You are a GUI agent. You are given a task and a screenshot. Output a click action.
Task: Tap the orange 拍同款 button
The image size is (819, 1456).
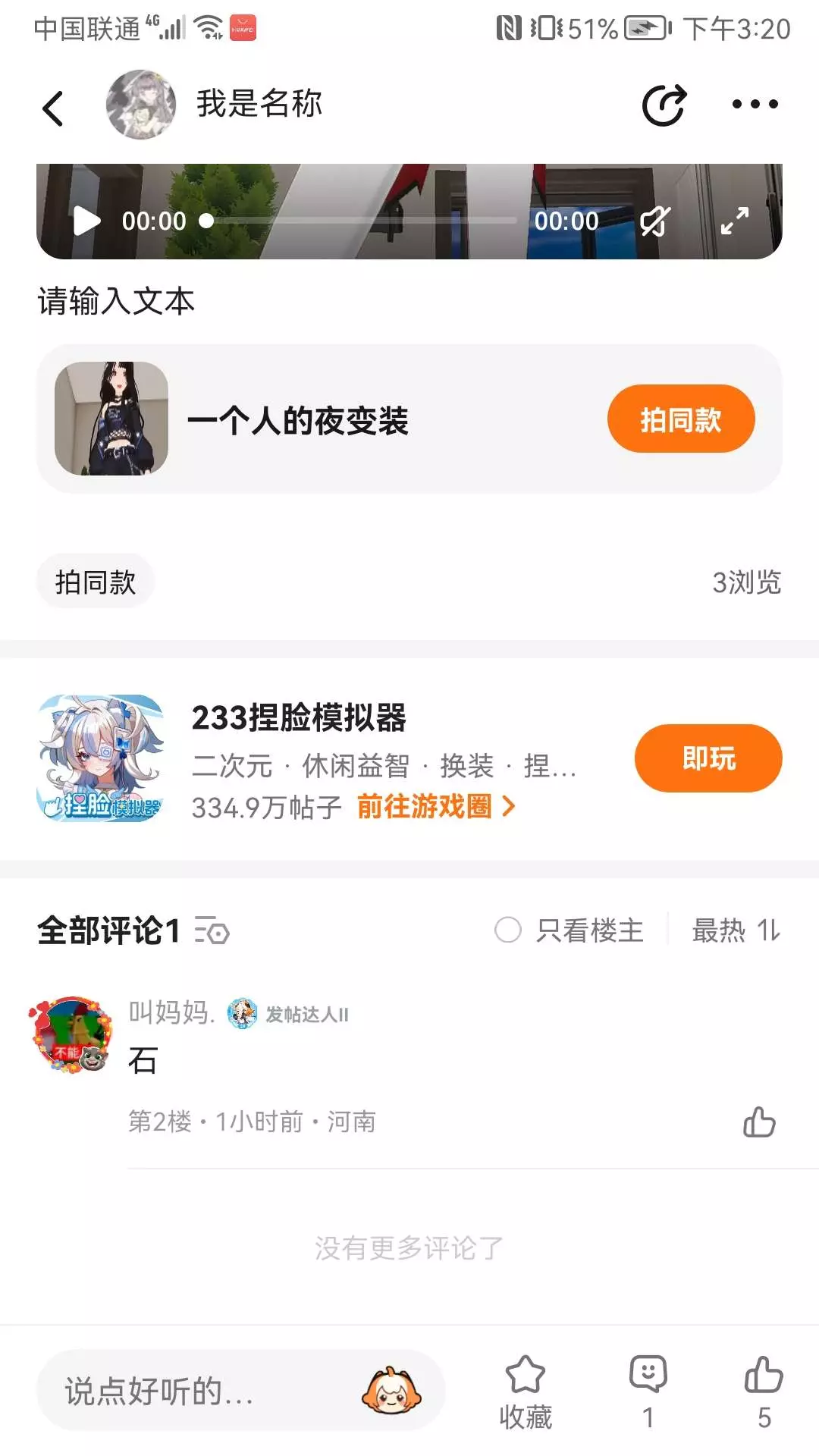(x=680, y=419)
